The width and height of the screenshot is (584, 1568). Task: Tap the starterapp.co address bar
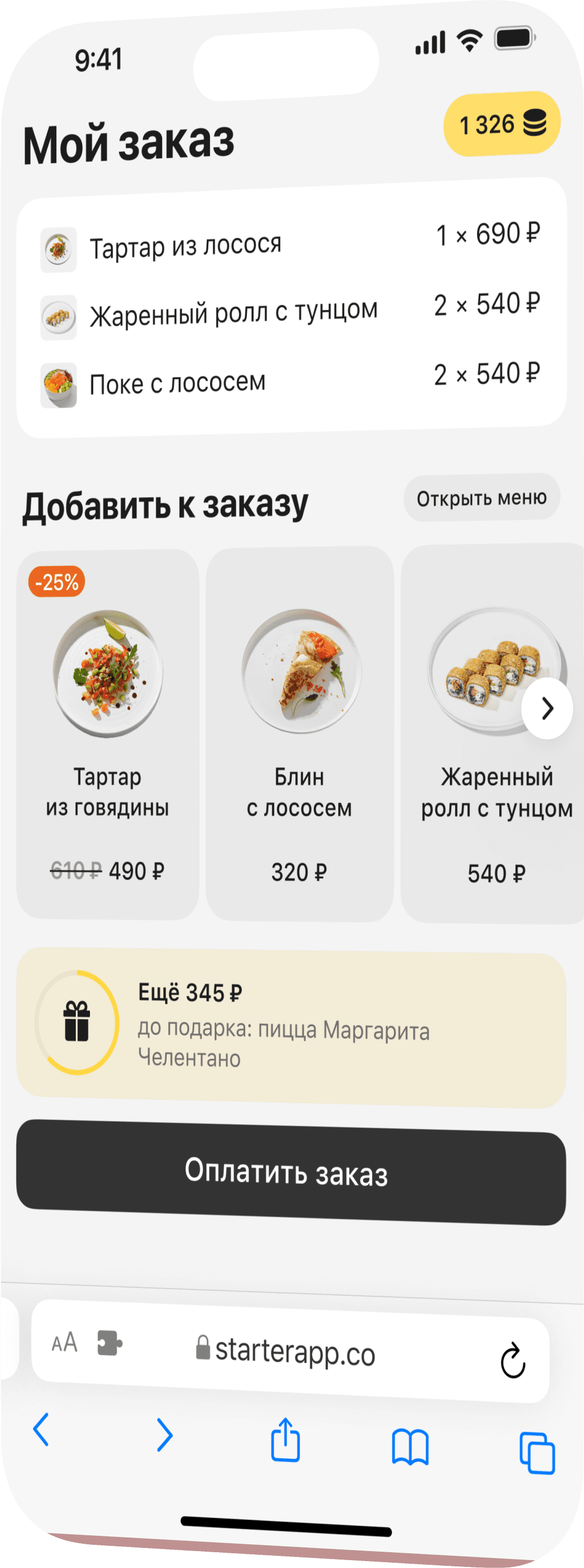coord(295,1351)
